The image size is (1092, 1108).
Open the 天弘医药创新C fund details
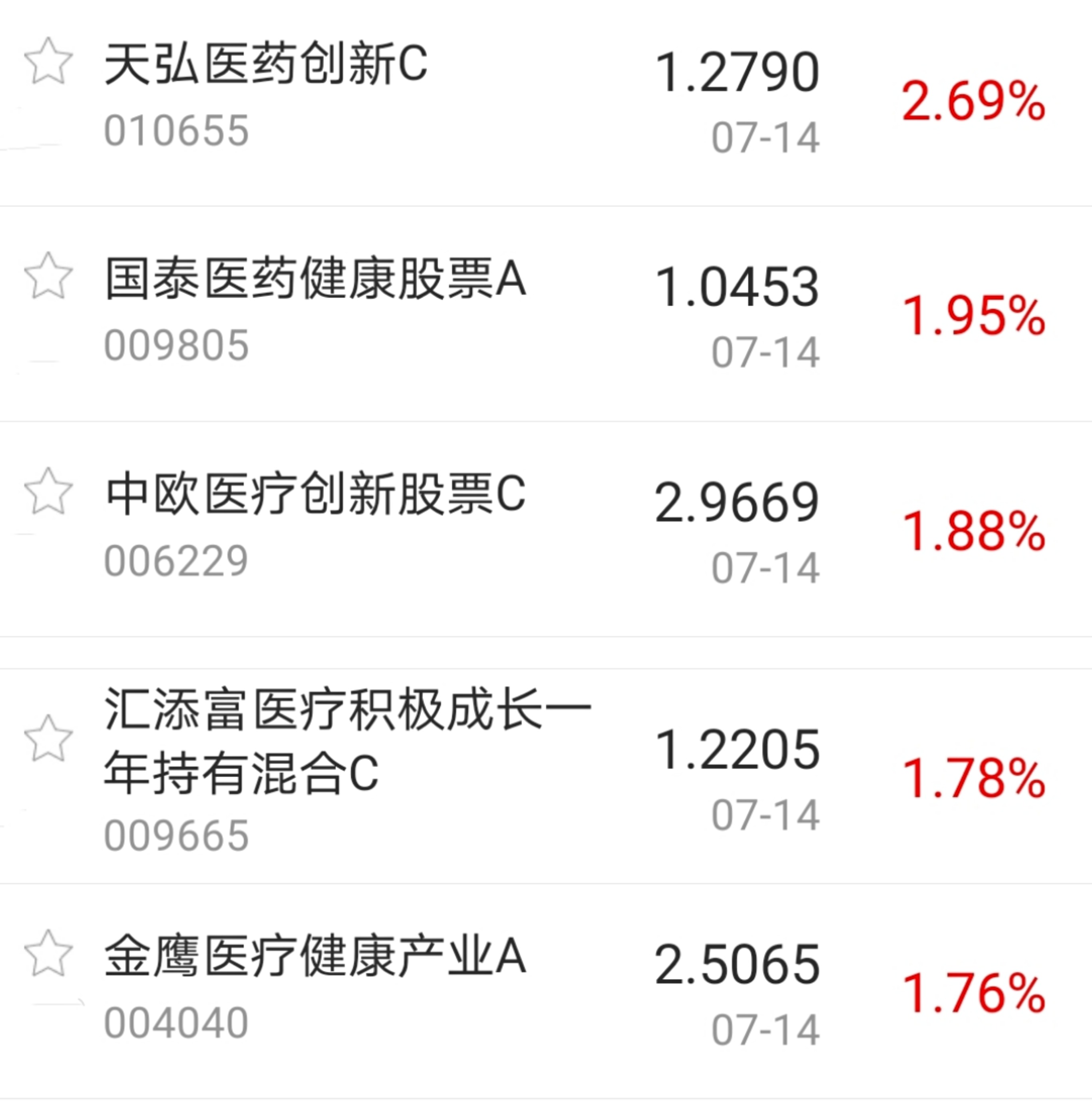265,64
